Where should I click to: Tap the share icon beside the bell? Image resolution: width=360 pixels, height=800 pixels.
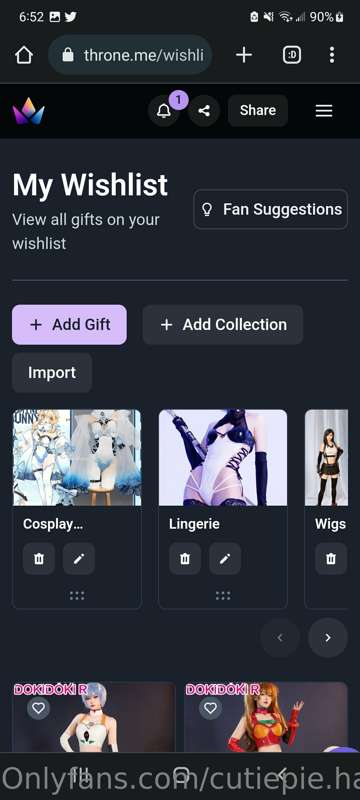pos(204,110)
